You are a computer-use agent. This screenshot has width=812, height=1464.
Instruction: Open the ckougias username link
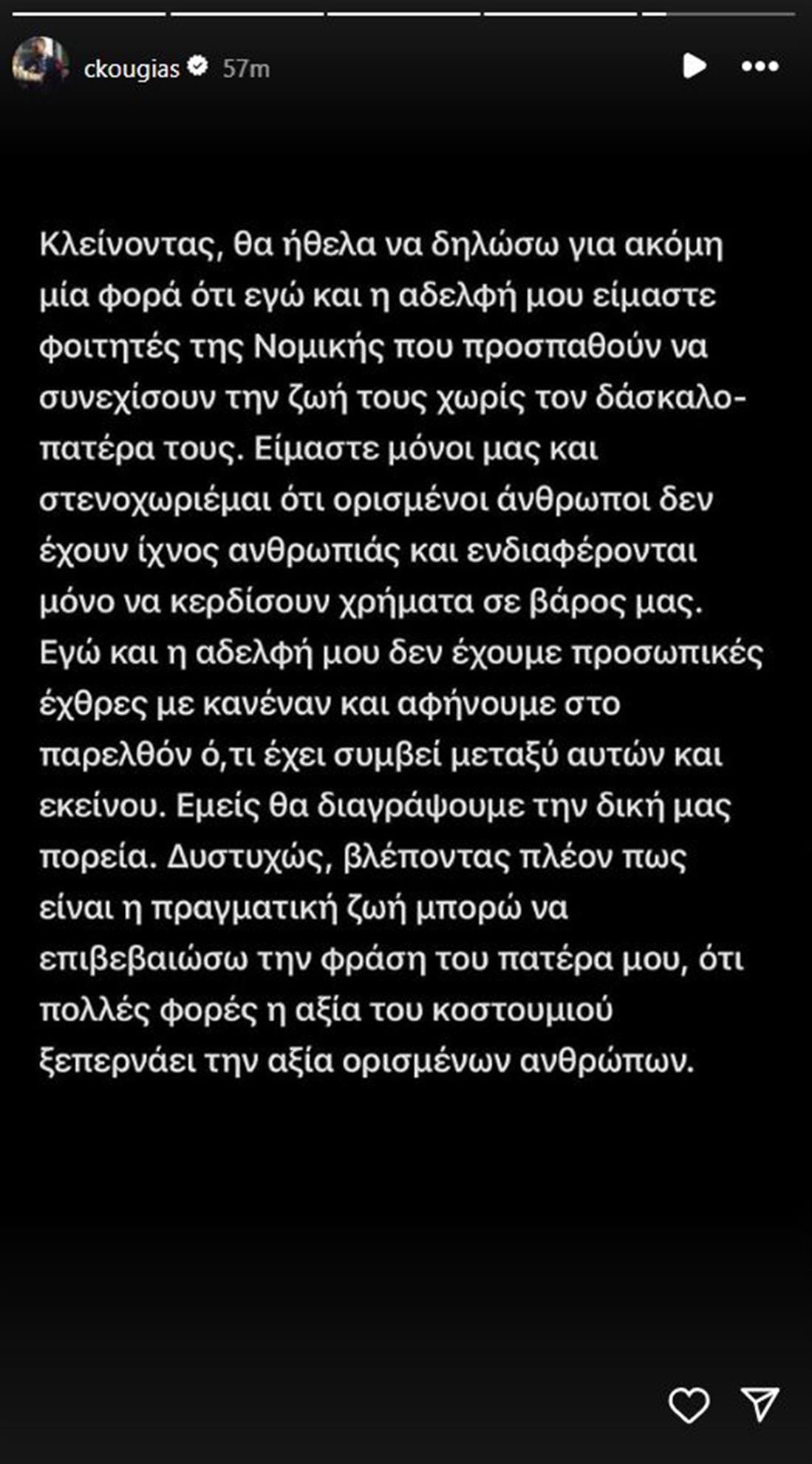pyautogui.click(x=132, y=69)
